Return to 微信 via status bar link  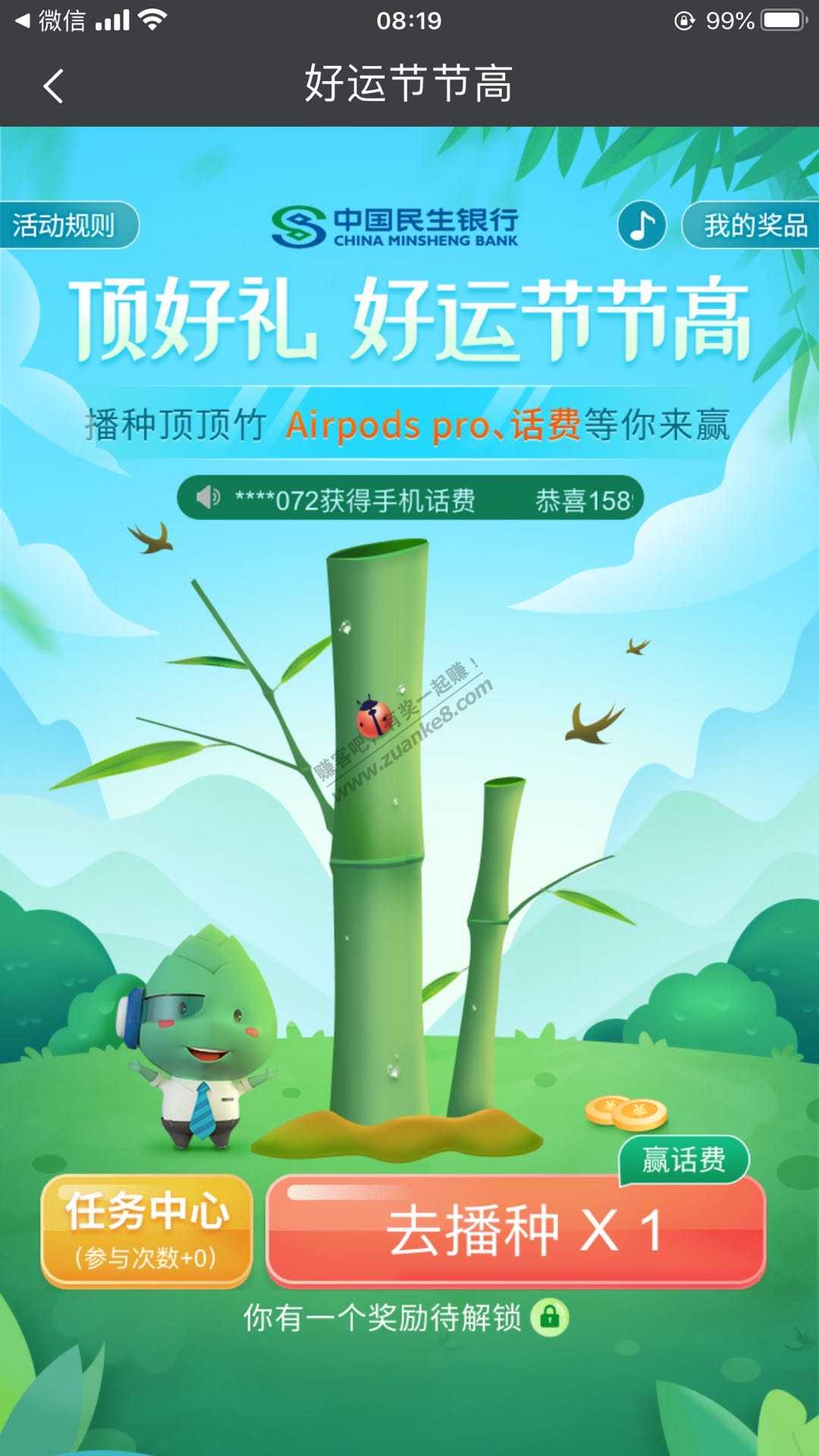pos(50,20)
